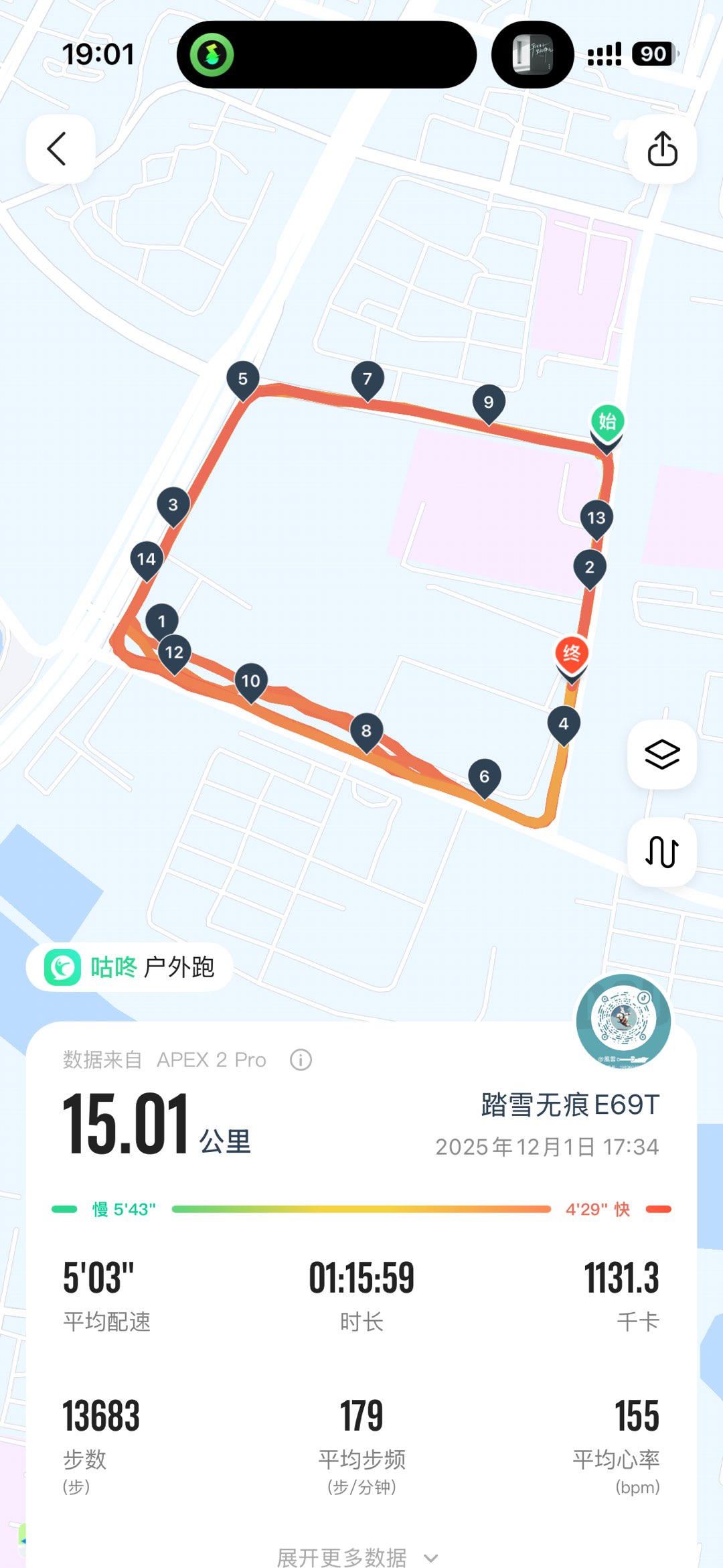Tap the route track display button

click(662, 852)
